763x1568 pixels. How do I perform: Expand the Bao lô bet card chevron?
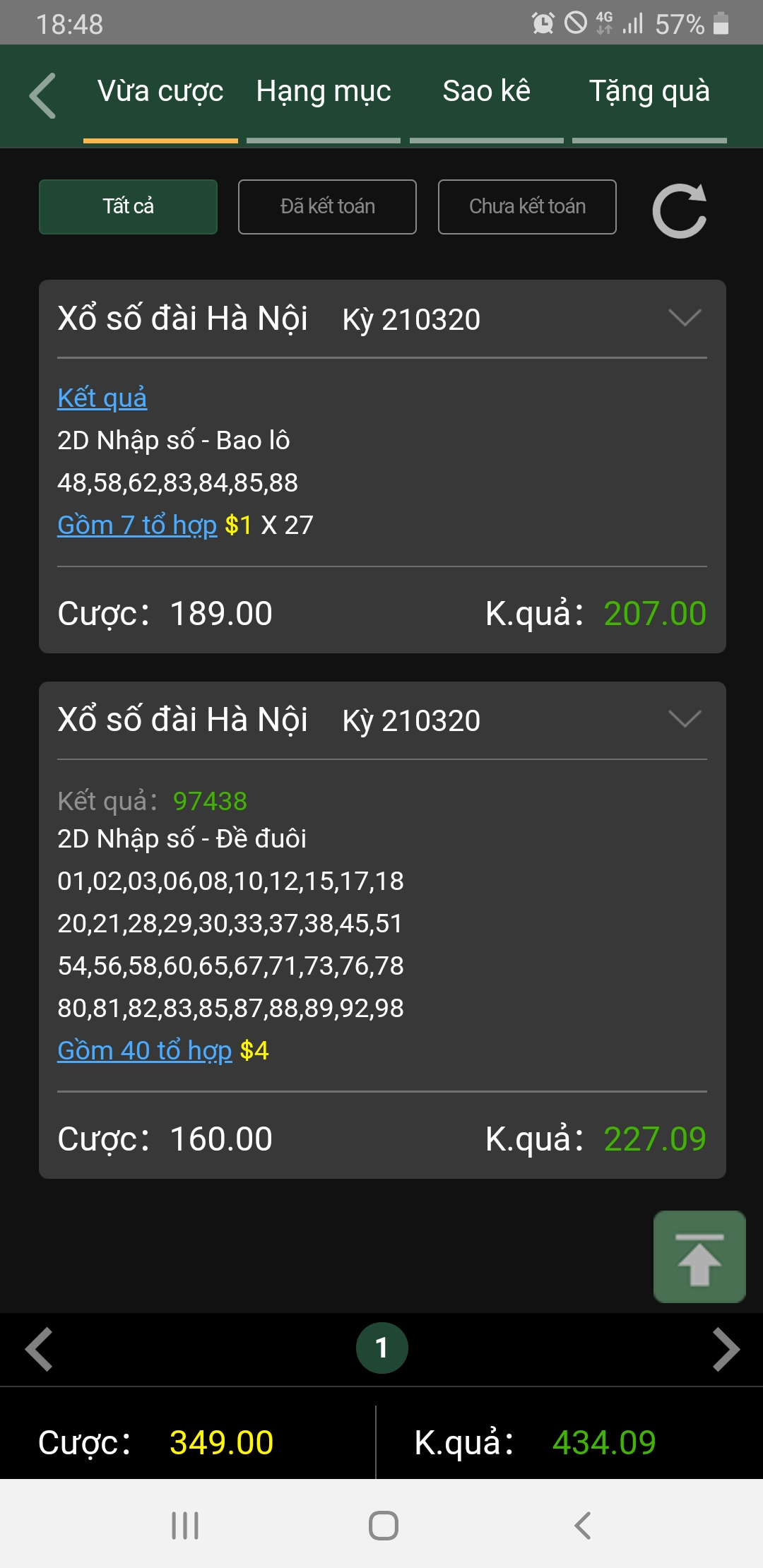pos(685,318)
